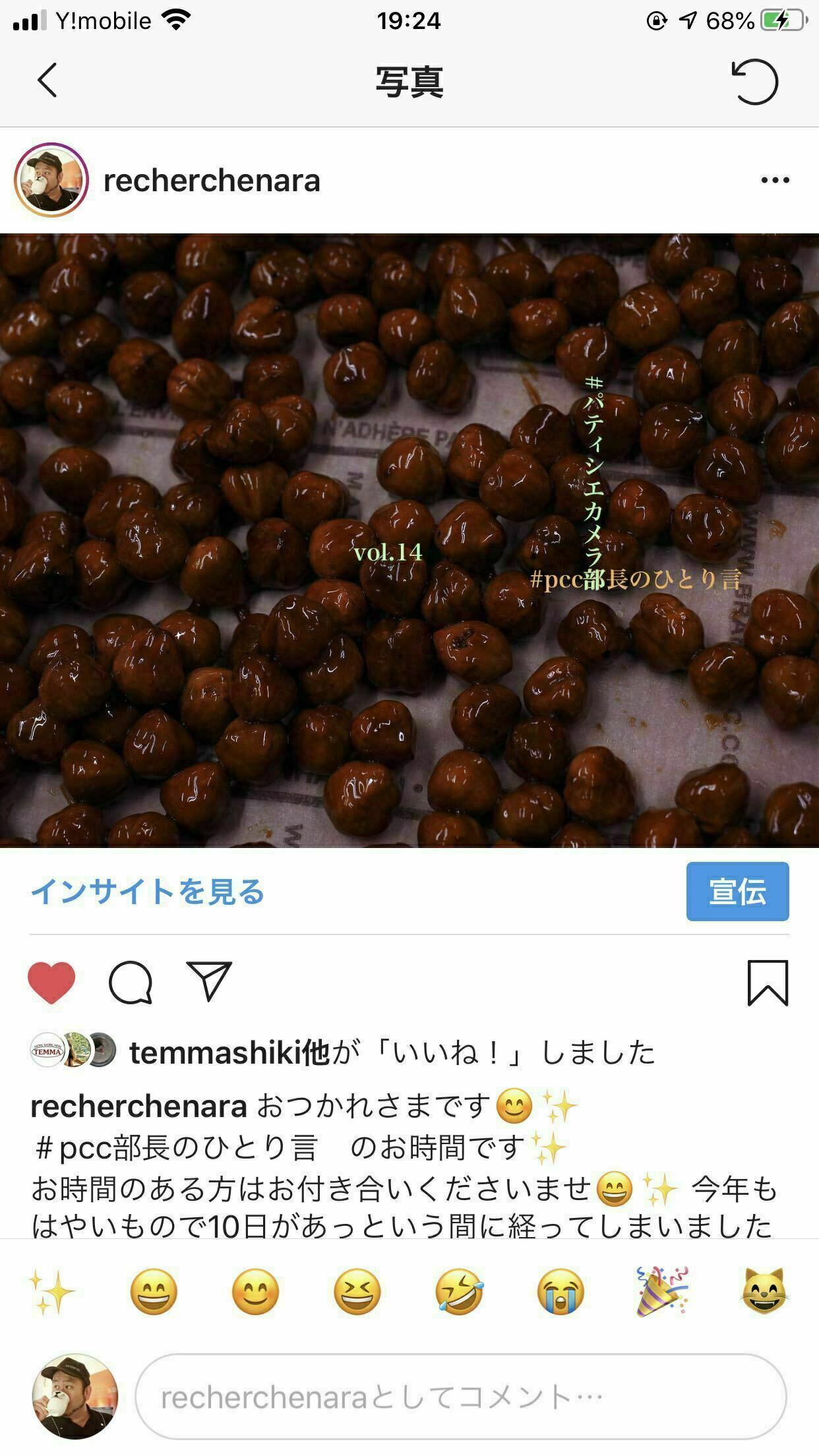Viewport: 819px width, 1456px height.
Task: Insert the party popper emoji quick reaction
Action: tap(662, 1291)
